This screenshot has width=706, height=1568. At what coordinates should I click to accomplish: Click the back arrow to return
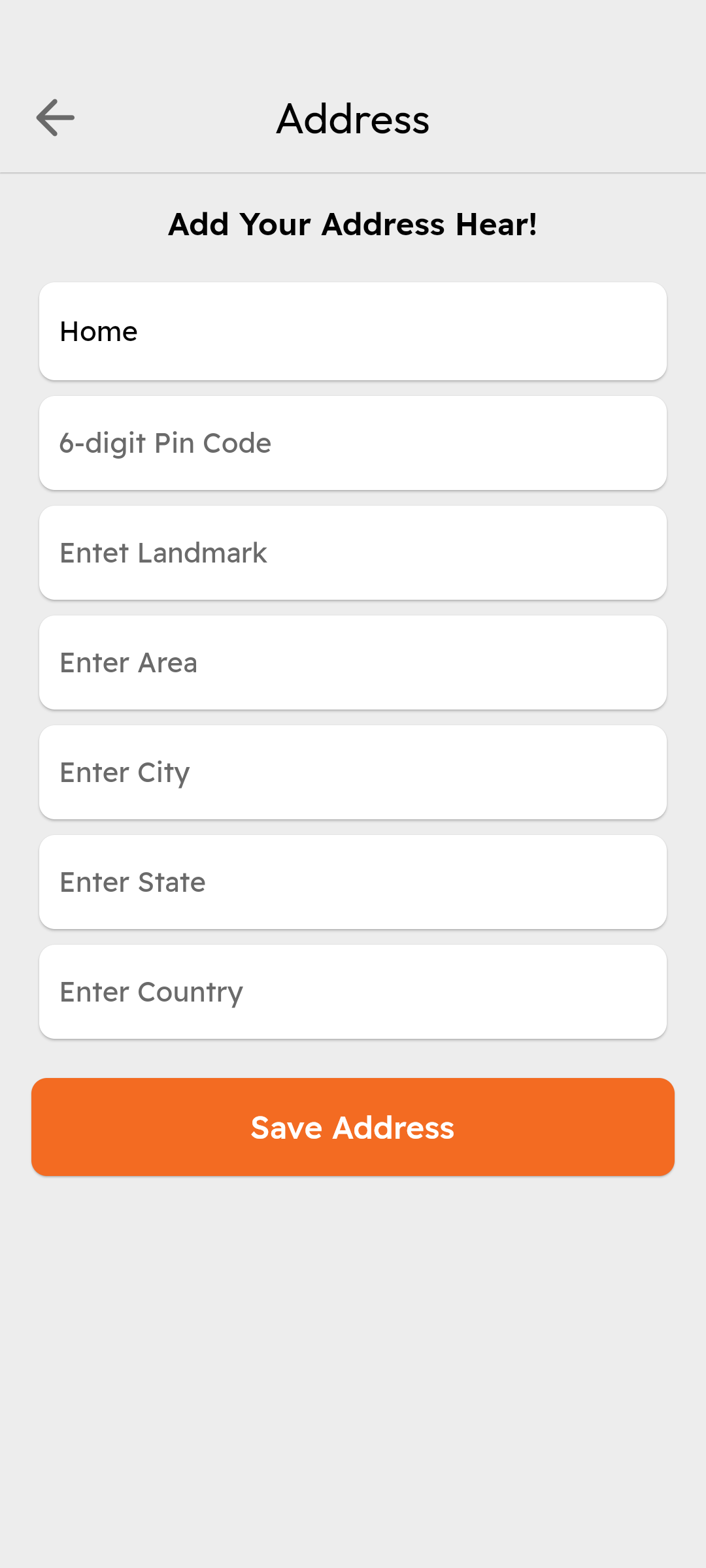tap(54, 118)
